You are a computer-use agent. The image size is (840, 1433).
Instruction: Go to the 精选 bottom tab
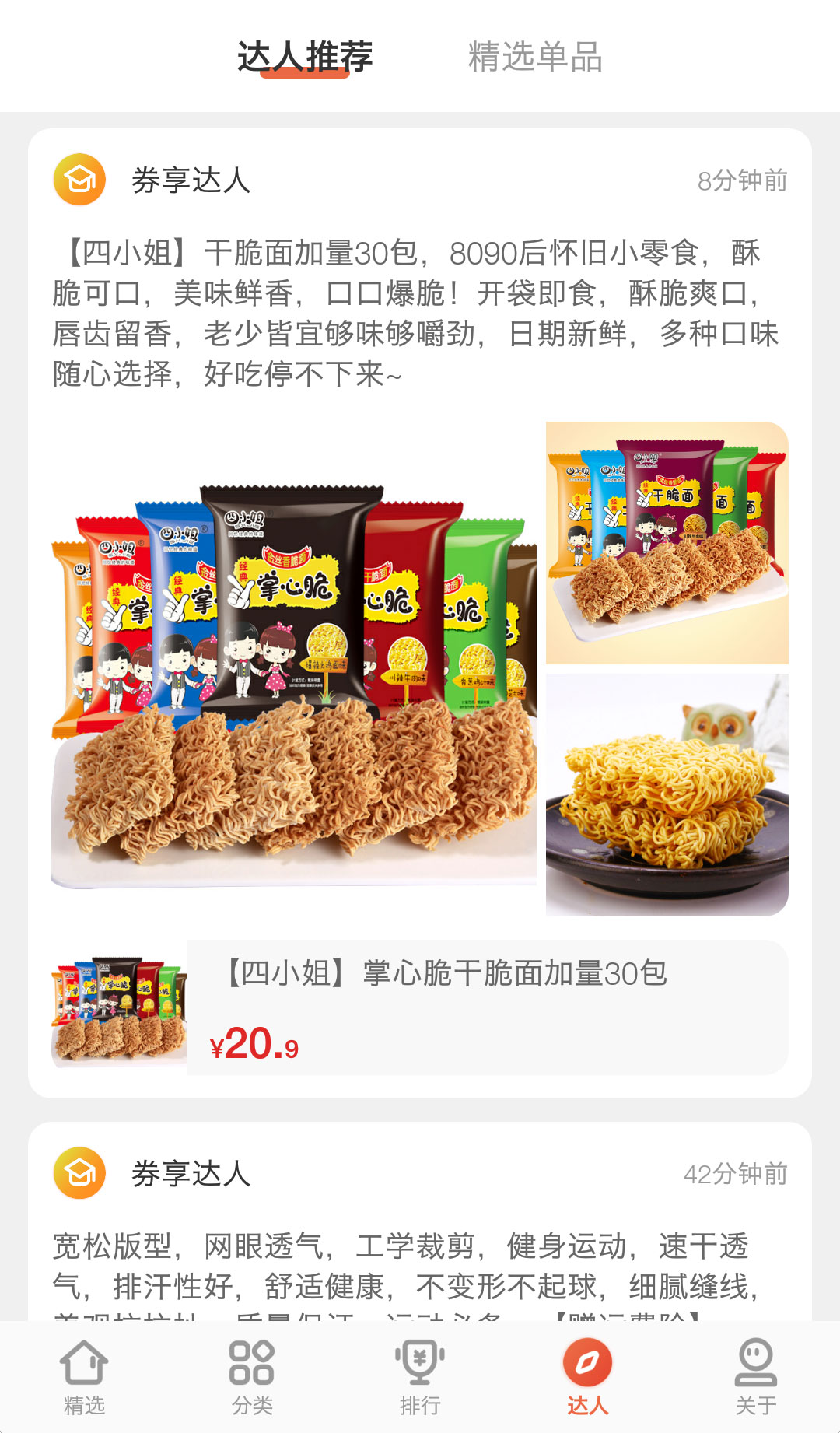[x=84, y=1377]
